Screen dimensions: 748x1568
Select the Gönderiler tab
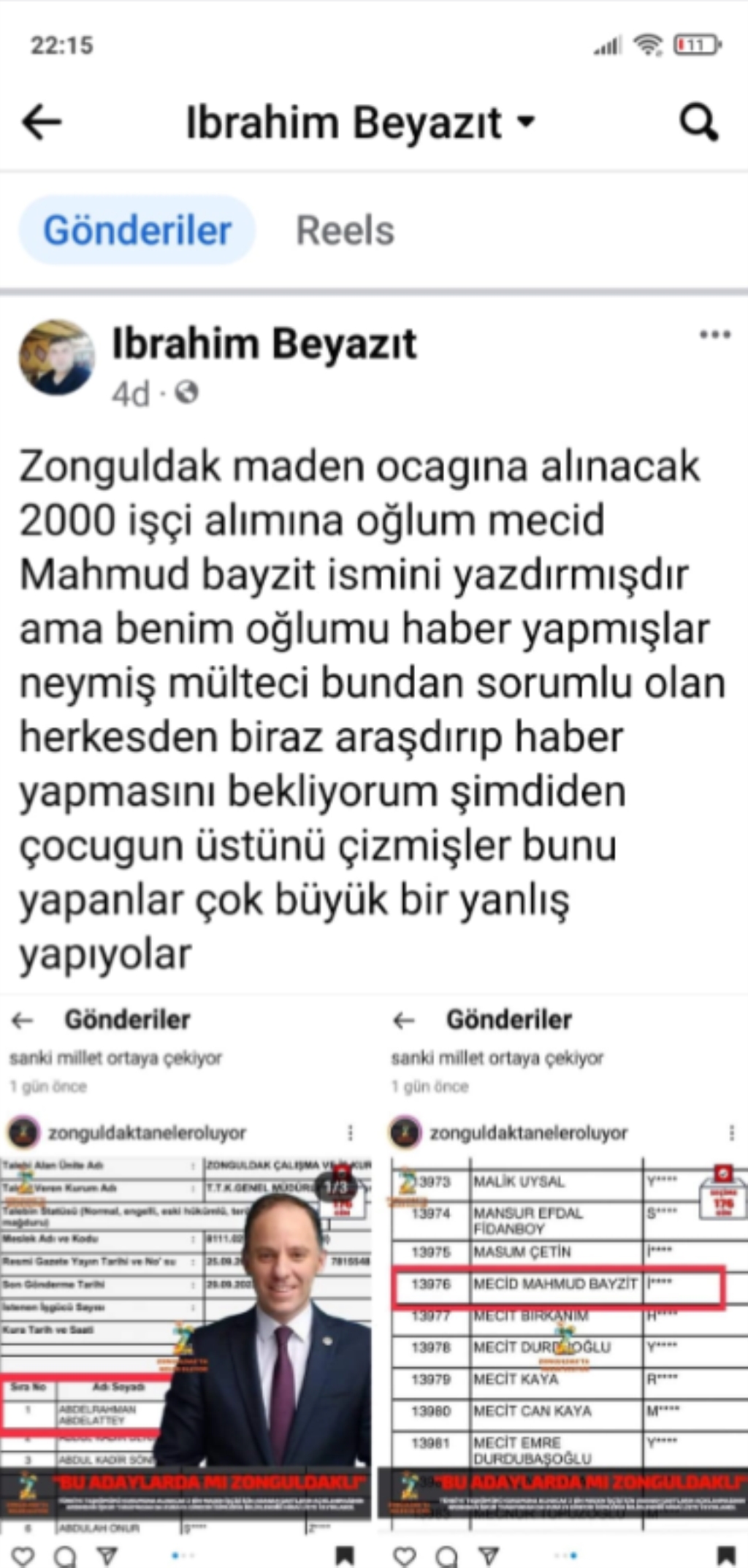point(137,231)
